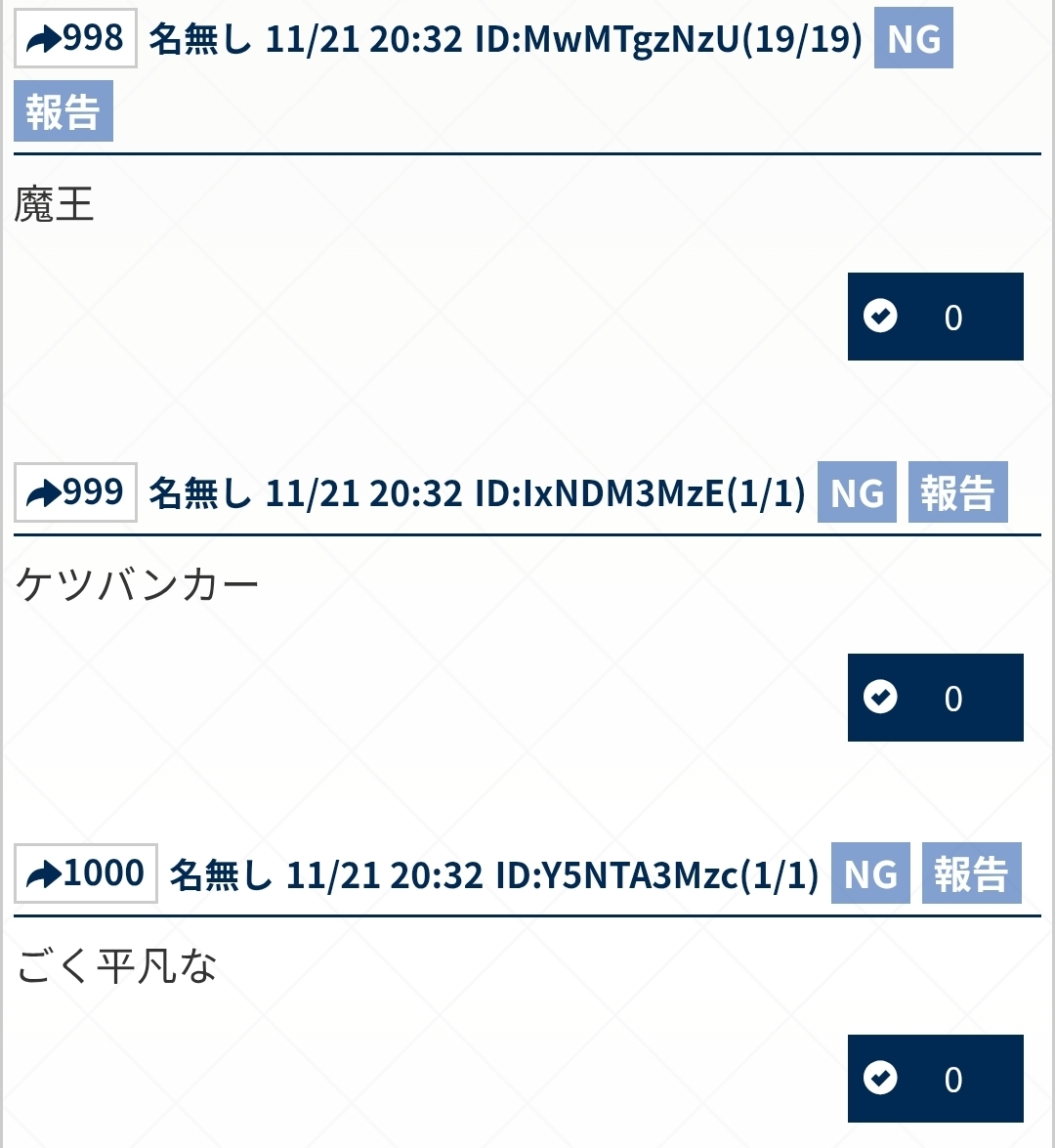Tap the checkmark vote button under 魔王
This screenshot has height=1148, width=1055.
935,317
